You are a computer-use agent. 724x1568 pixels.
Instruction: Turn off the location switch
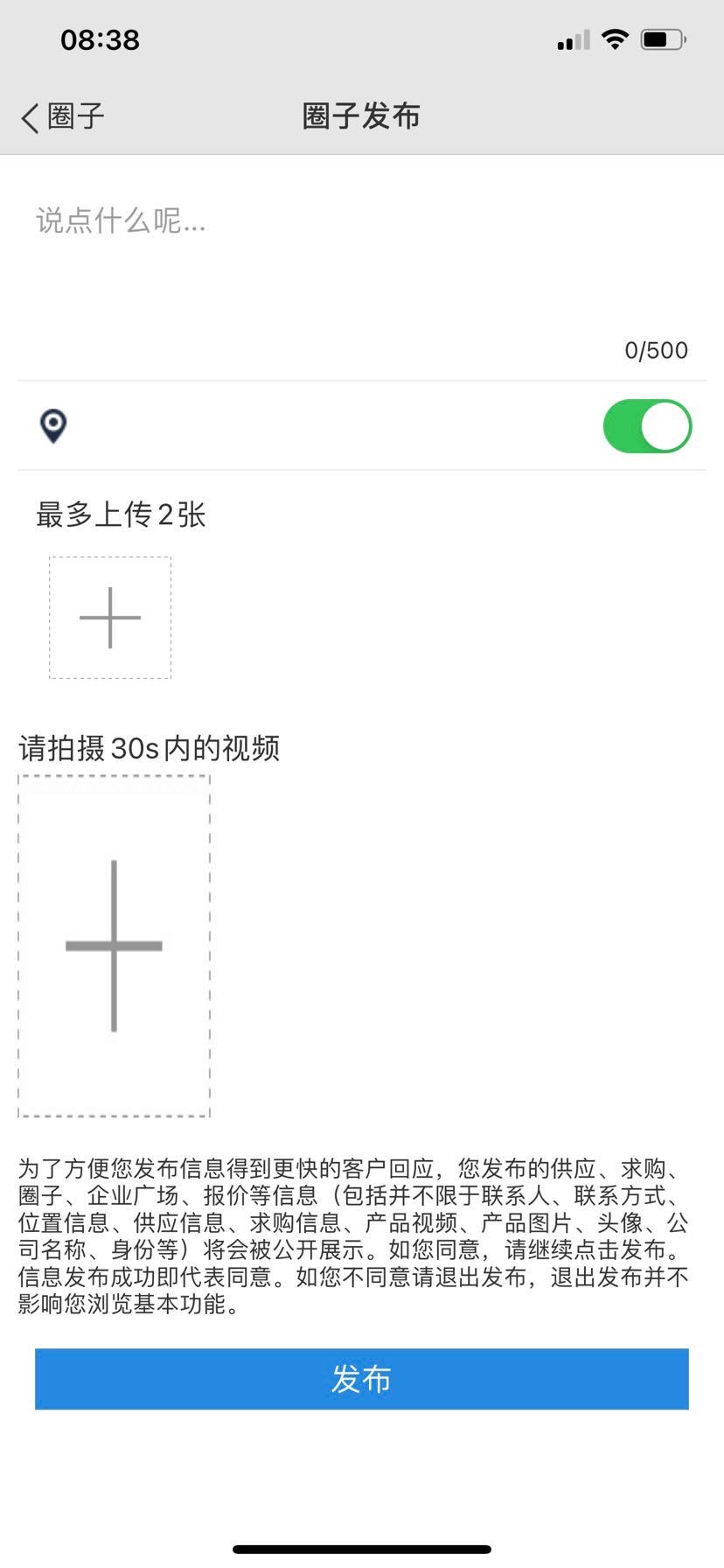(x=647, y=426)
